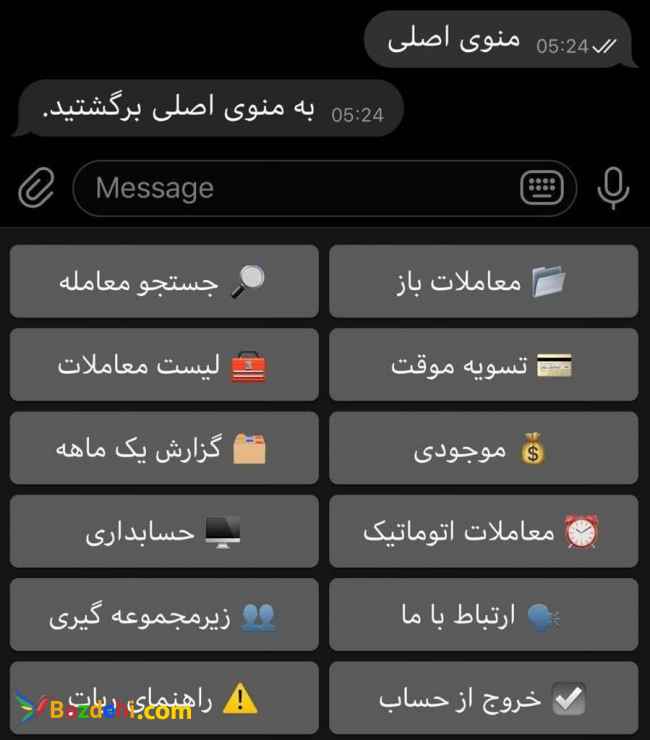
Task: Focus the Message text field
Action: [x=300, y=188]
